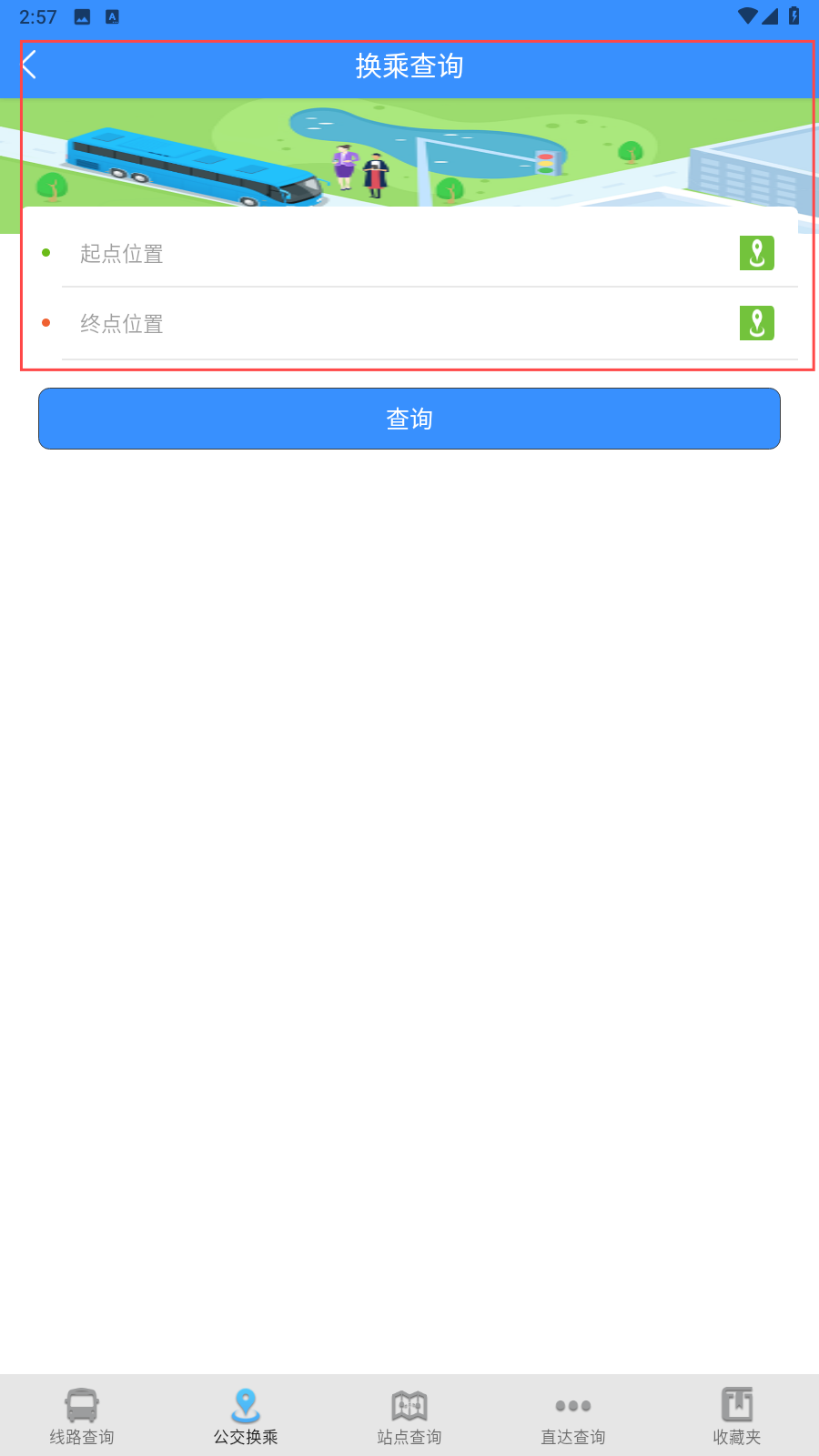Tap the 终点位置 destination field

pos(400,323)
